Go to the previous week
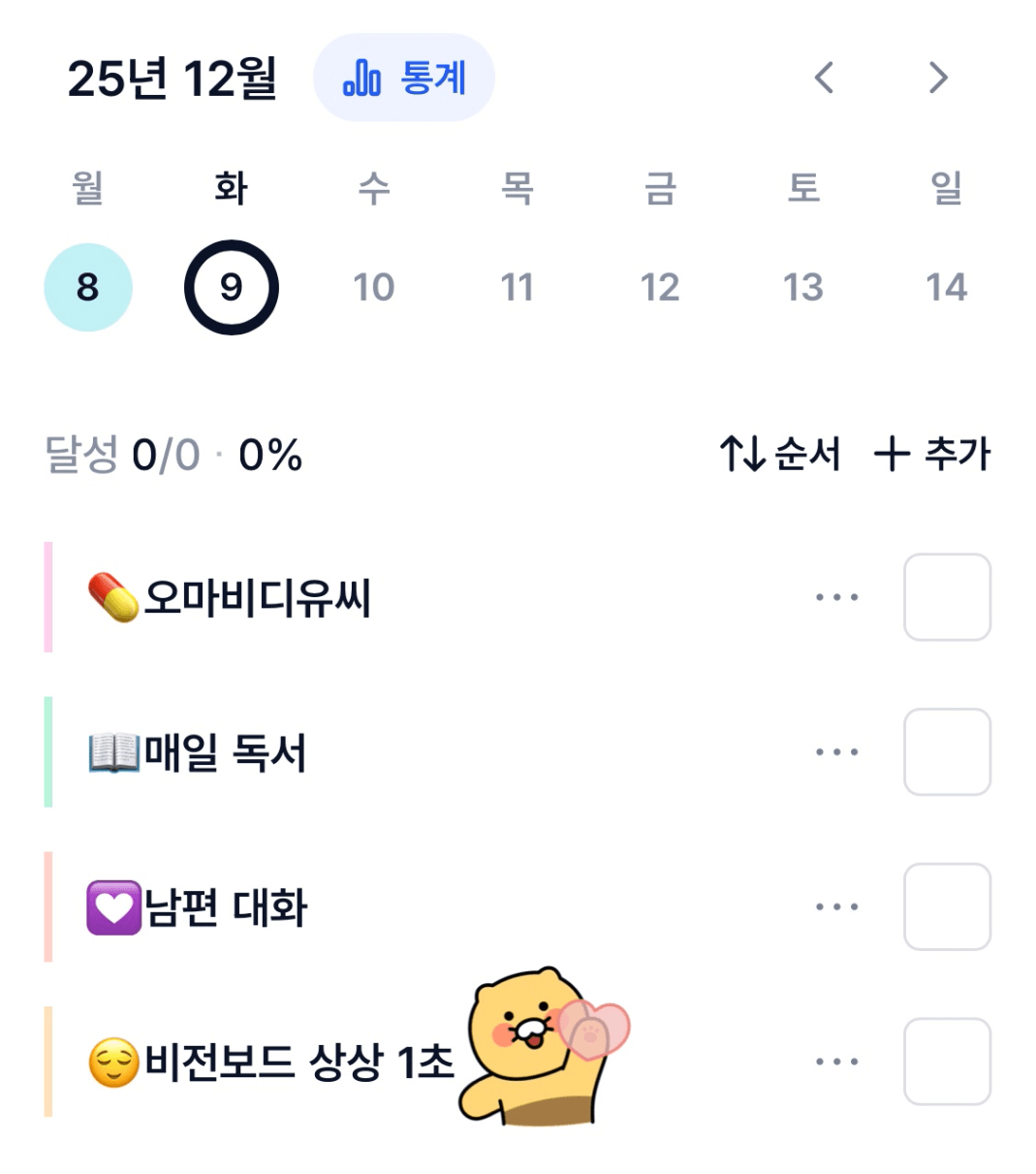 point(824,78)
